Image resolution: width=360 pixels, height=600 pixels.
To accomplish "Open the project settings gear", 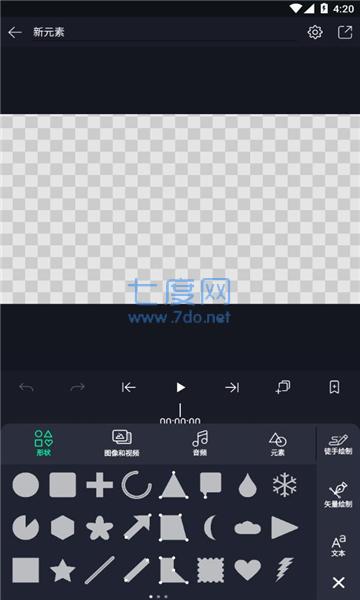I will click(x=315, y=33).
